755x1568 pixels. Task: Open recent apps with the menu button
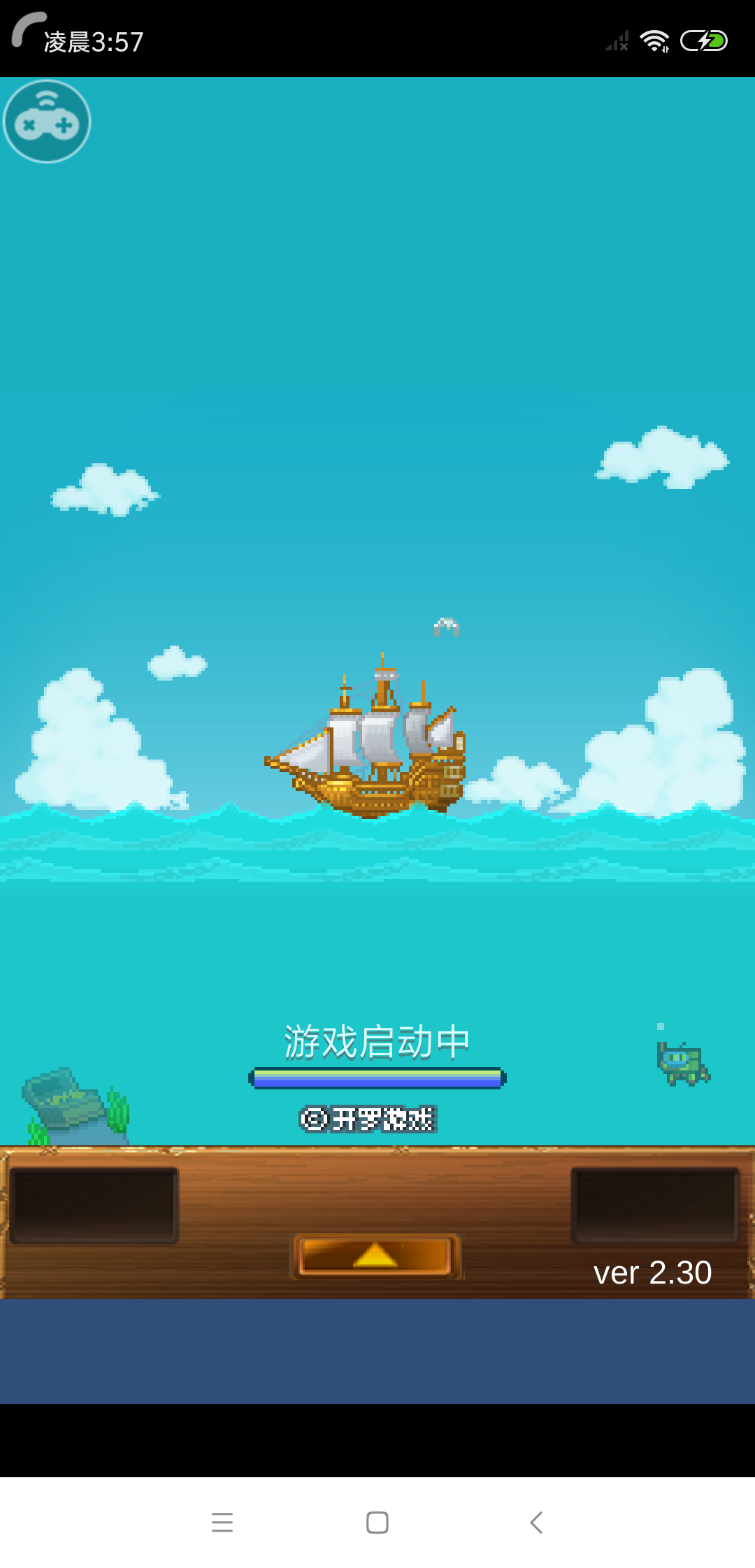point(222,1523)
